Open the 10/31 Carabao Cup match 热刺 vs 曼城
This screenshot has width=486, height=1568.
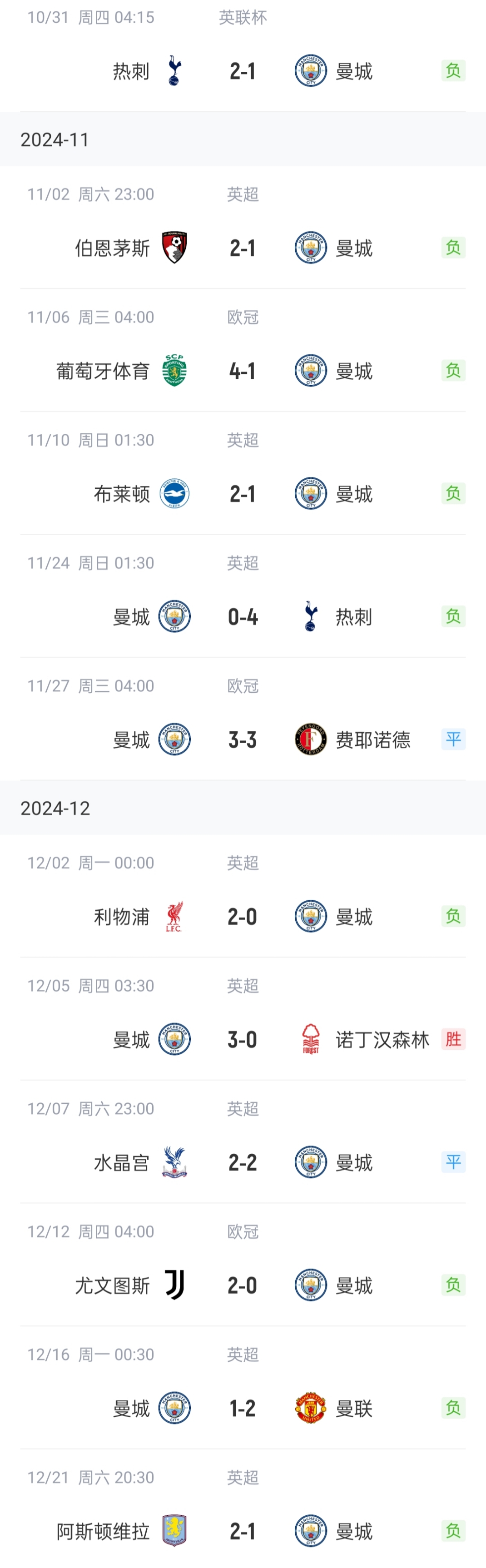click(x=243, y=71)
